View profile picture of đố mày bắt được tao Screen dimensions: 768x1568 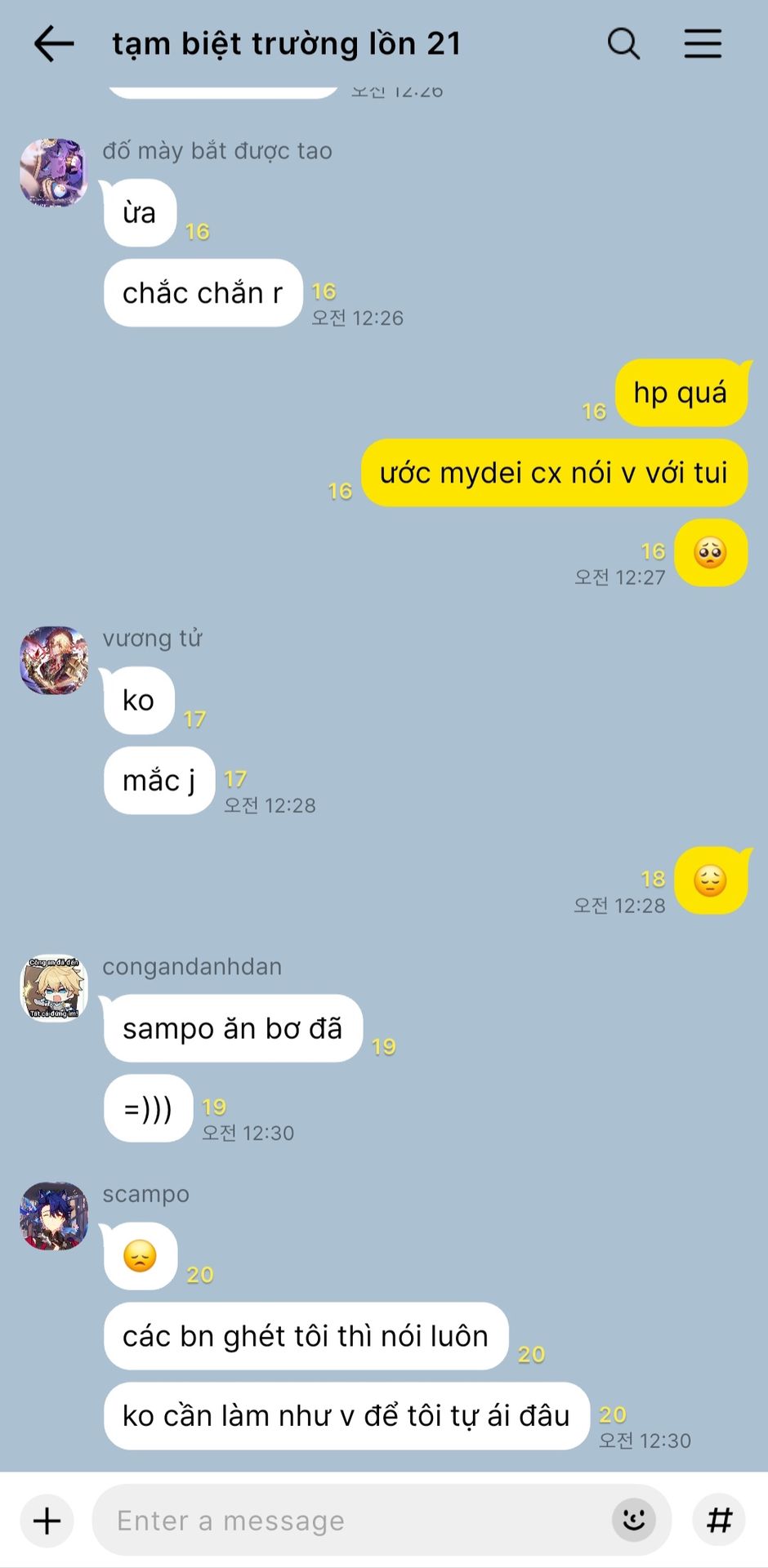tap(54, 172)
